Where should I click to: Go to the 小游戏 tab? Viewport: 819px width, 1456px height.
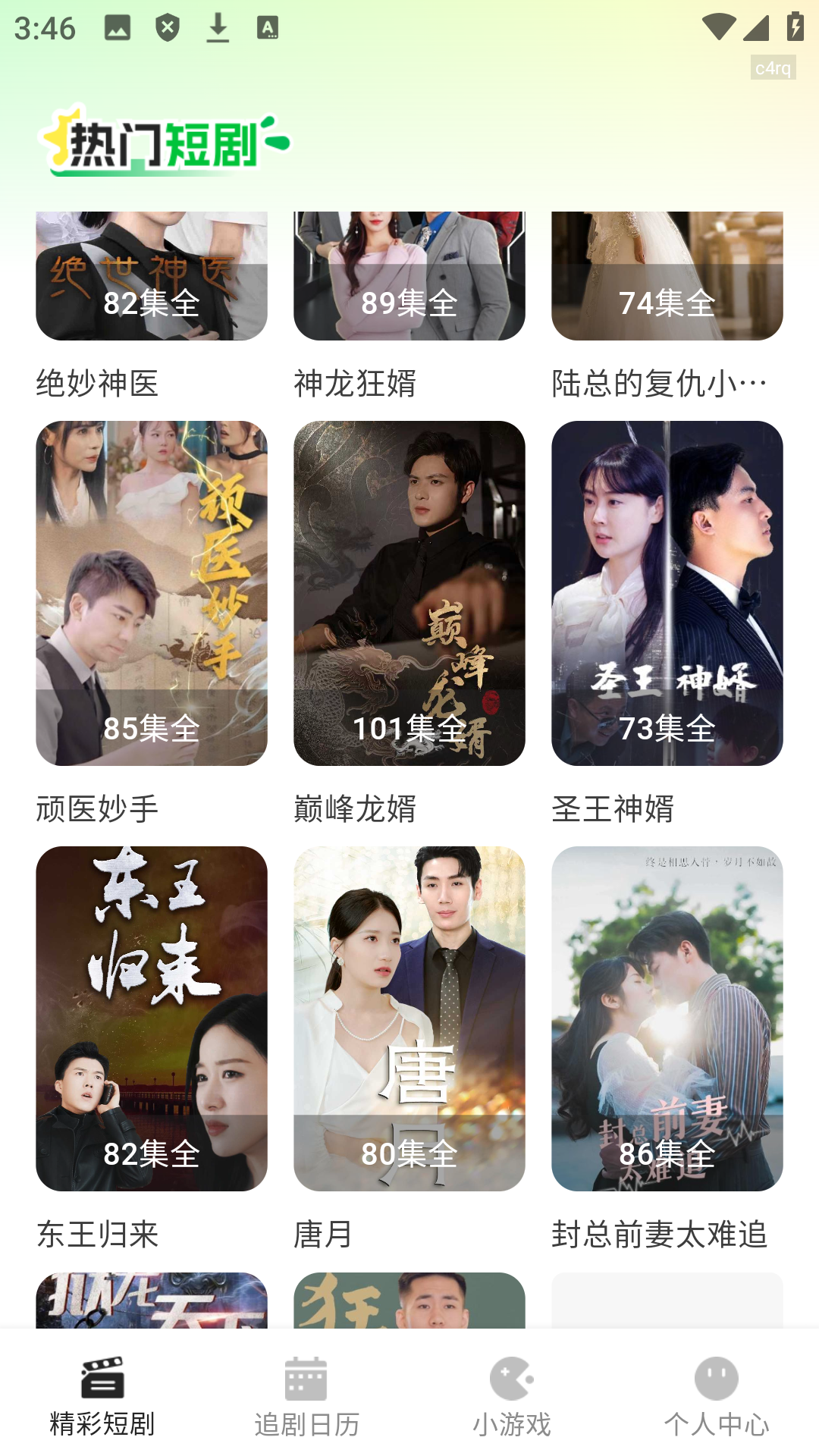(x=512, y=1397)
